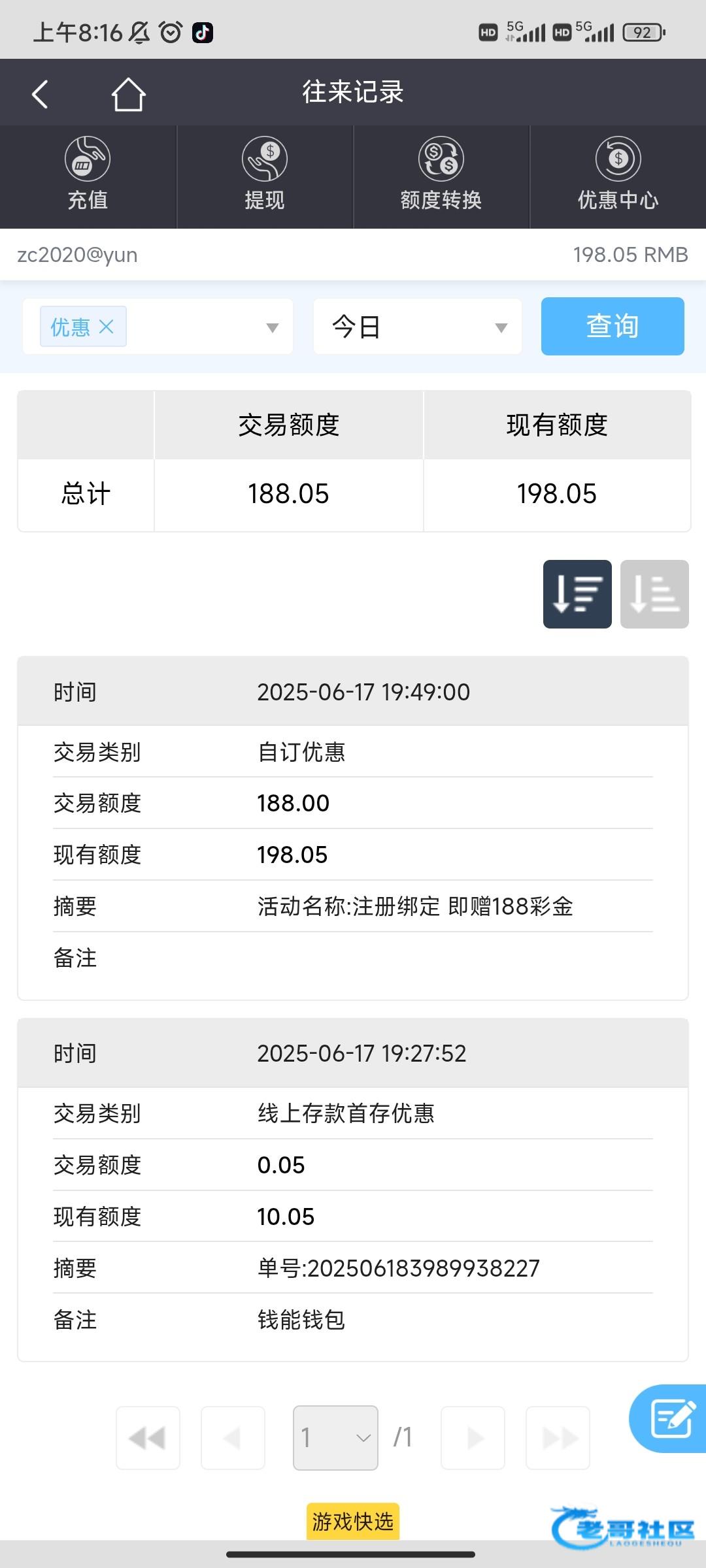Open 额度转换 balance transfer
Image resolution: width=706 pixels, height=1568 pixels.
441,175
